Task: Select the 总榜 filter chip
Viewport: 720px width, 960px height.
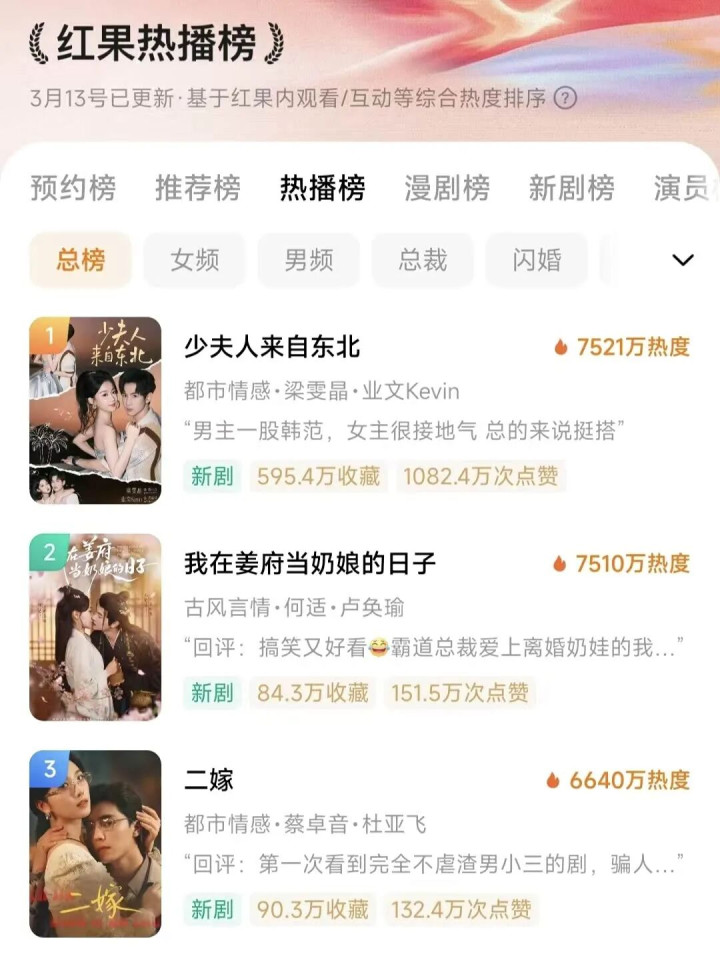Action: tap(80, 261)
